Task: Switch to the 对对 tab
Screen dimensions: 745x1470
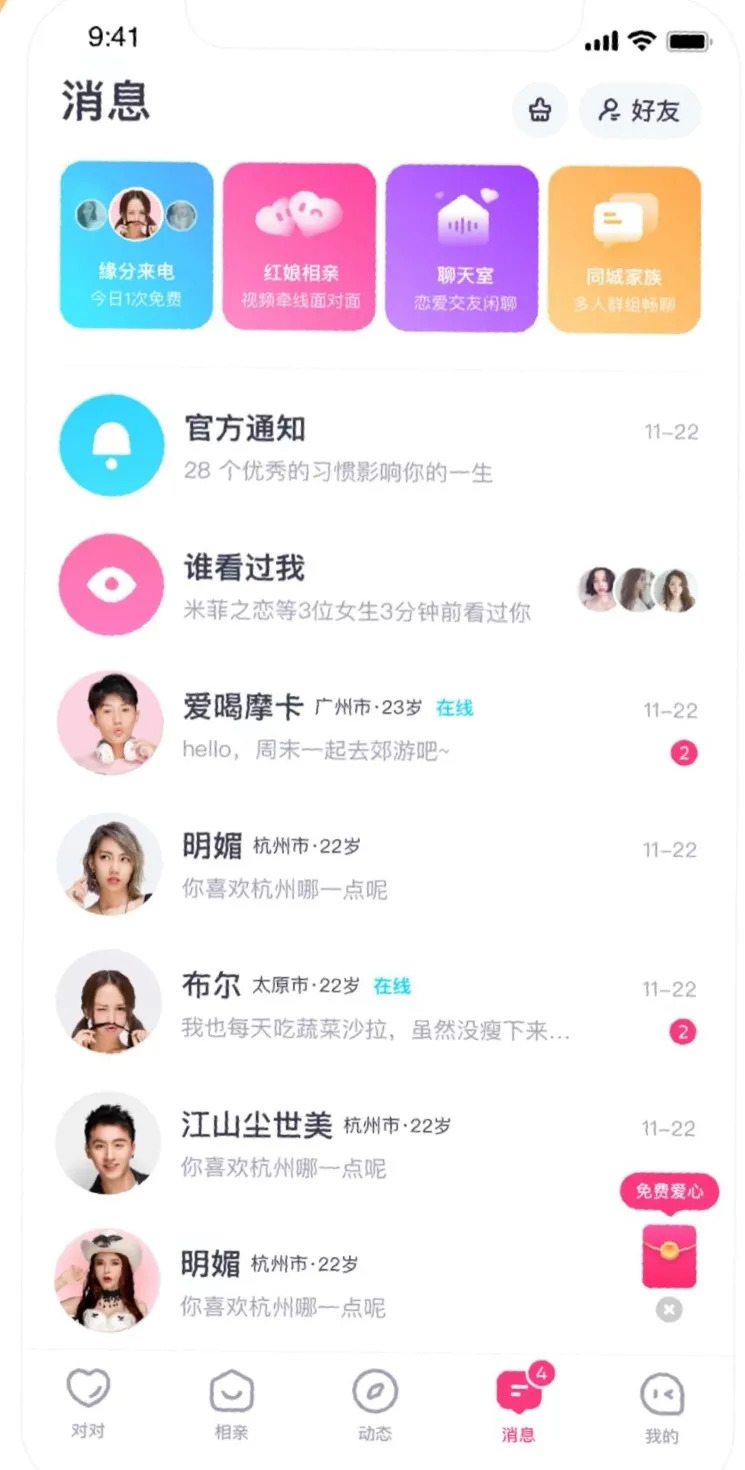Action: 88,1405
